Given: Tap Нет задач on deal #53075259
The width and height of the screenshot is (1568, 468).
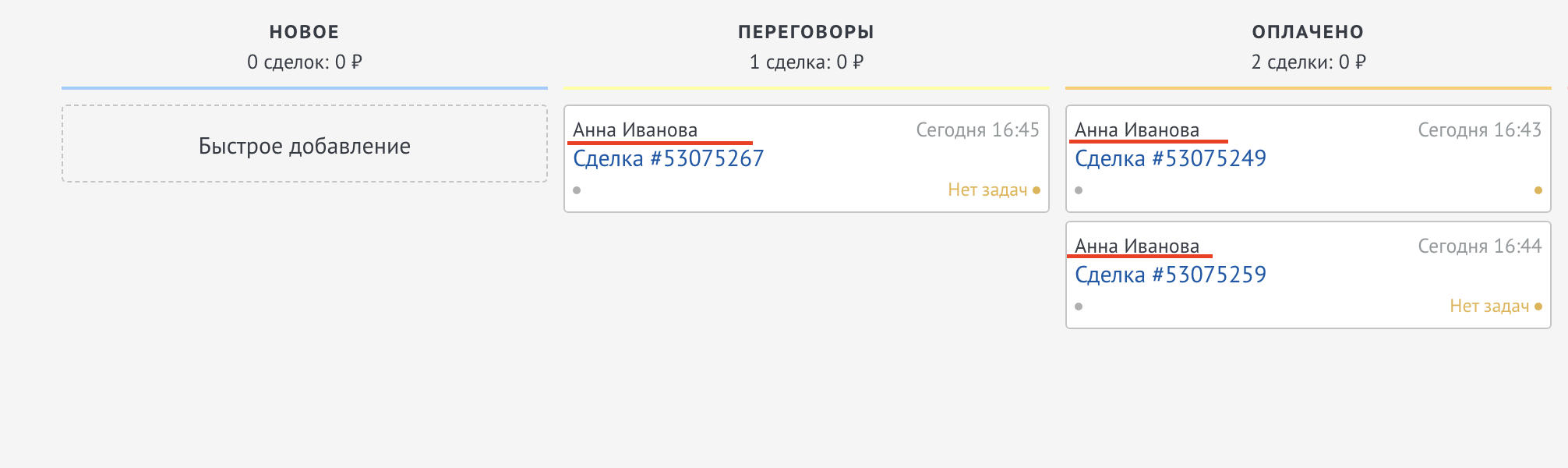Looking at the screenshot, I should coord(1489,307).
